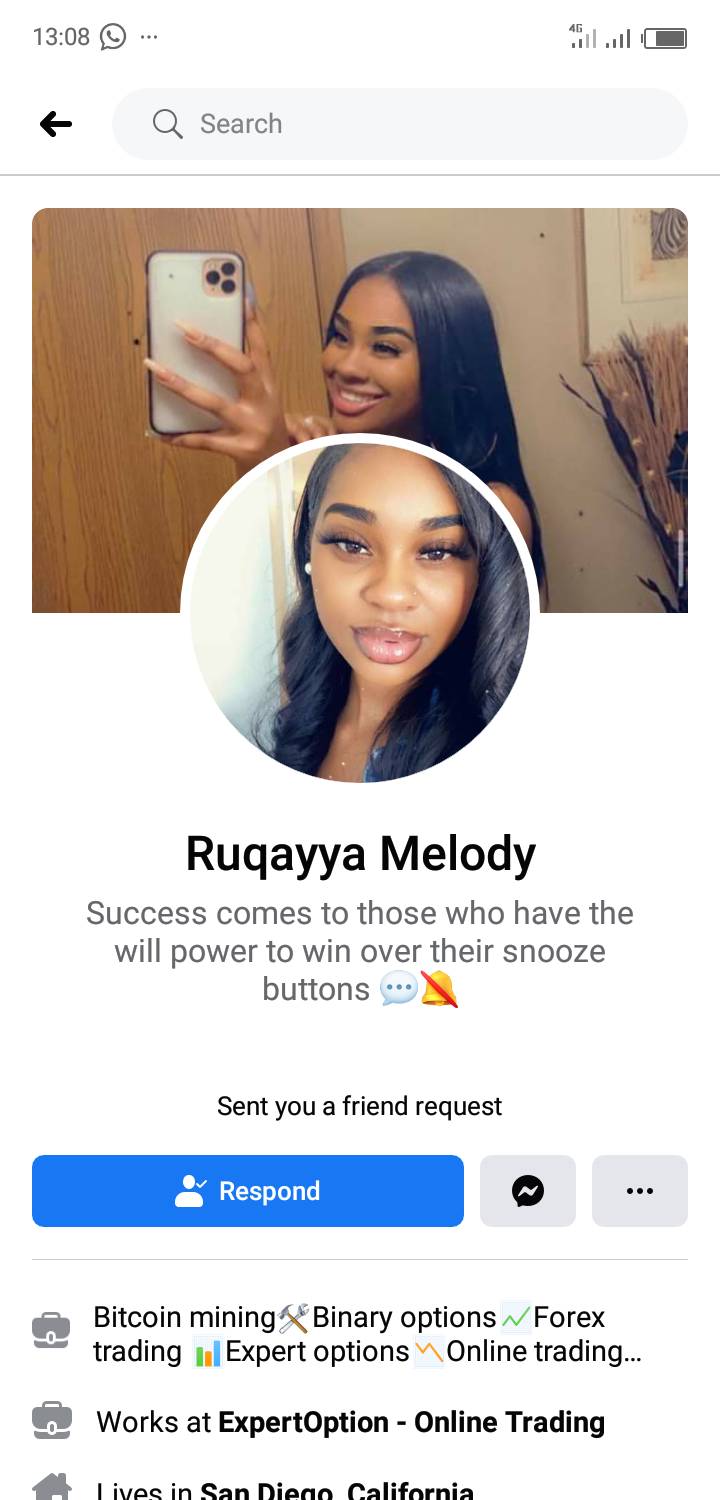
Task: View the round profile picture
Action: [x=360, y=612]
